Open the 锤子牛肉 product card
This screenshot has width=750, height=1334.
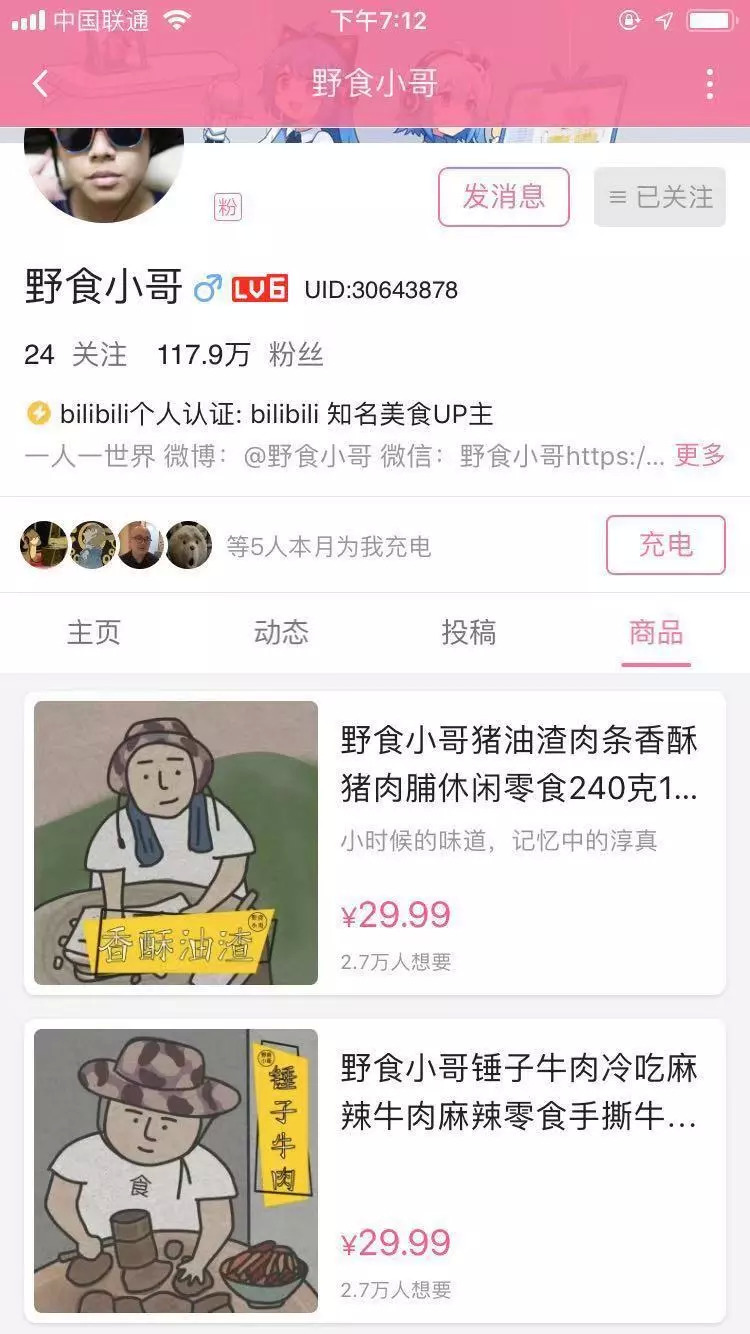(x=375, y=1170)
